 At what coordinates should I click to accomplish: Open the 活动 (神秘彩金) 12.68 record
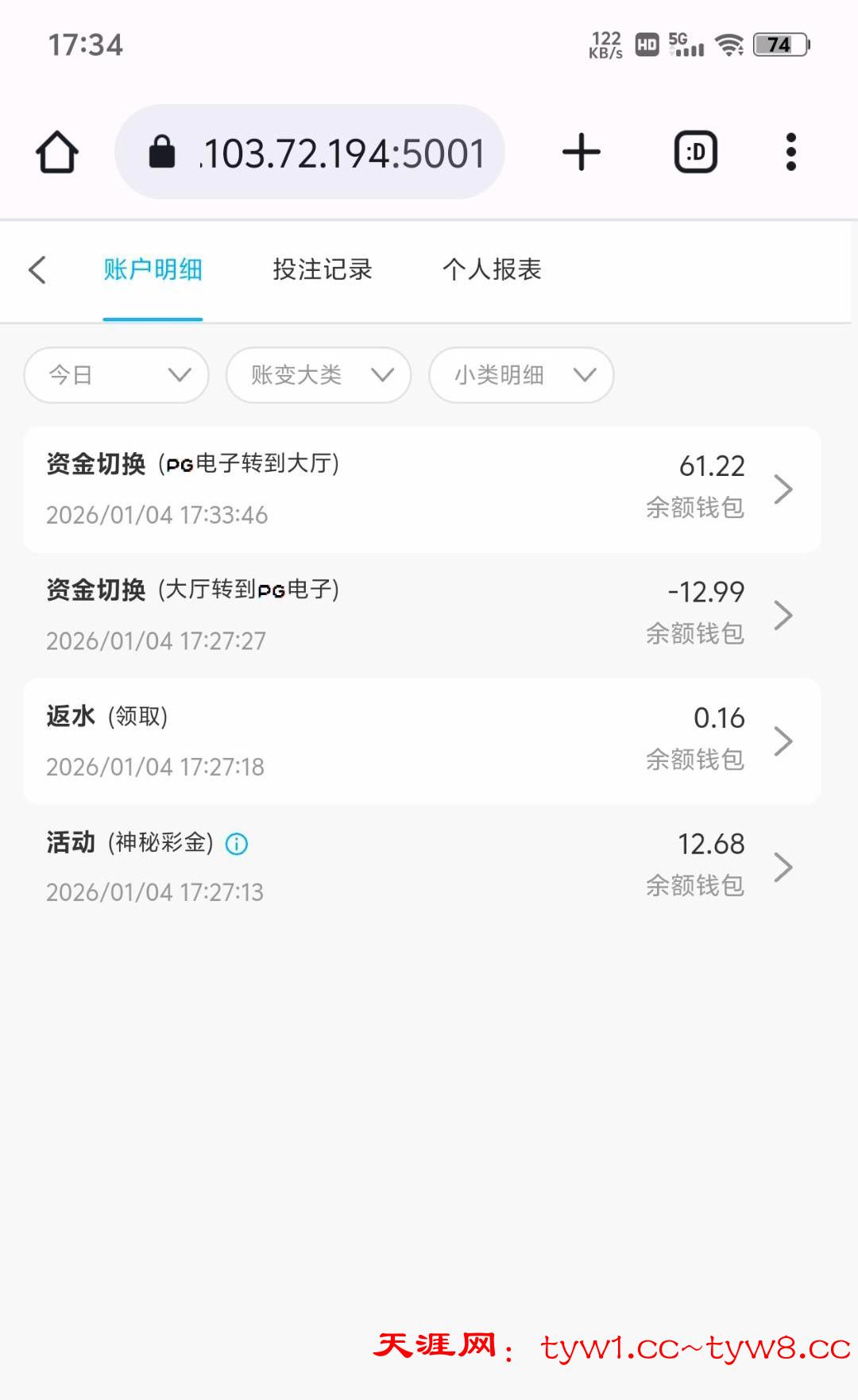coord(422,867)
